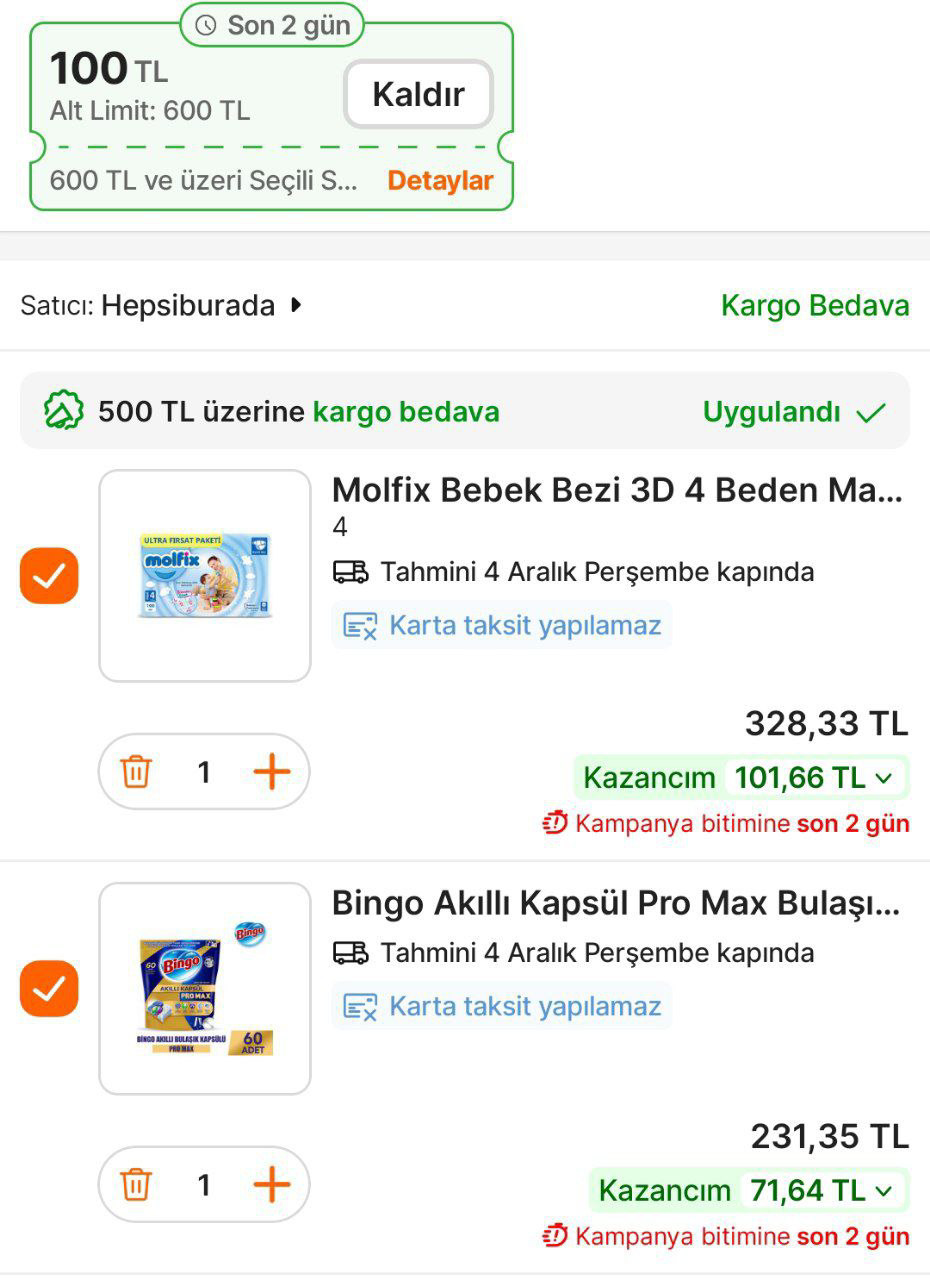This screenshot has width=930, height=1280.
Task: Open the Detaylar link for coupon details
Action: point(439,180)
